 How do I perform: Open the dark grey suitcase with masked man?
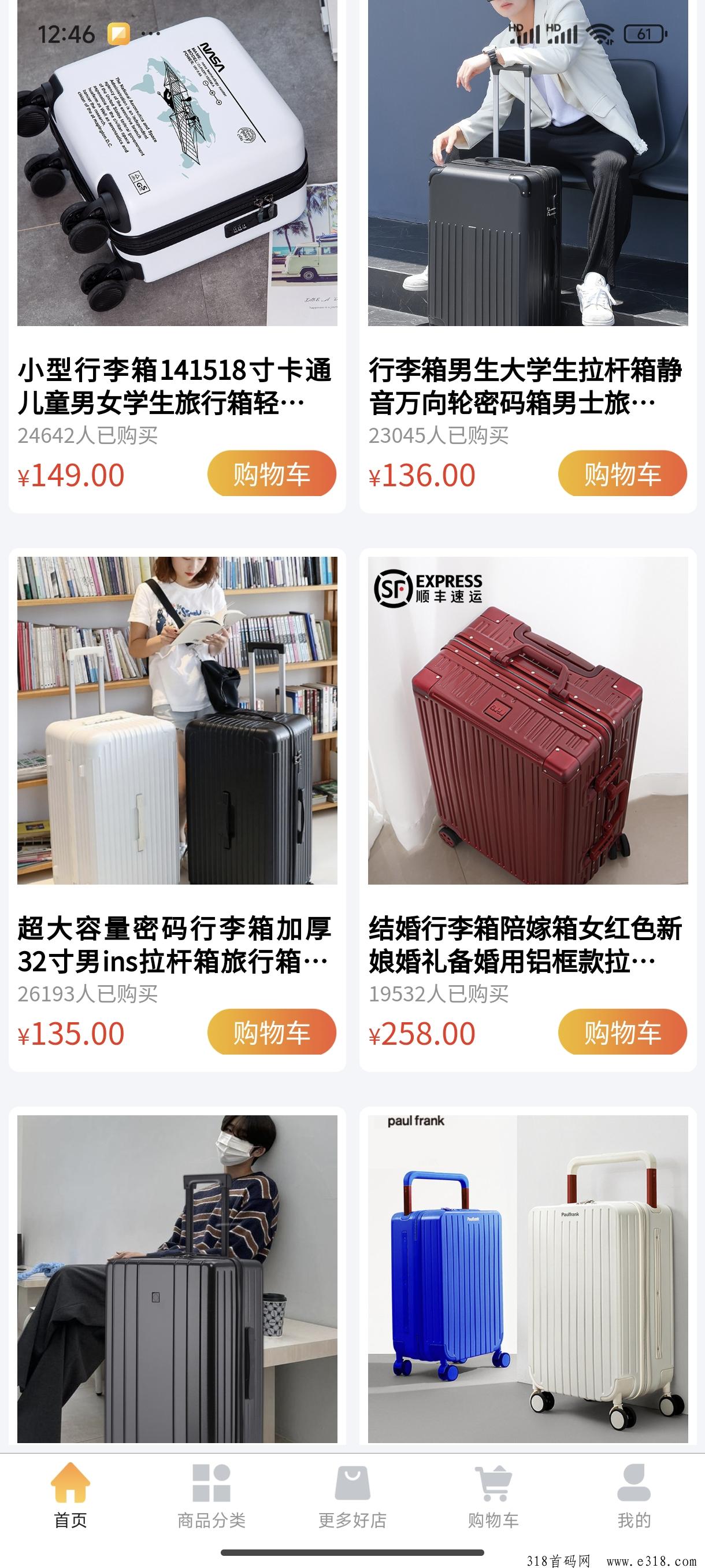pos(176,1278)
